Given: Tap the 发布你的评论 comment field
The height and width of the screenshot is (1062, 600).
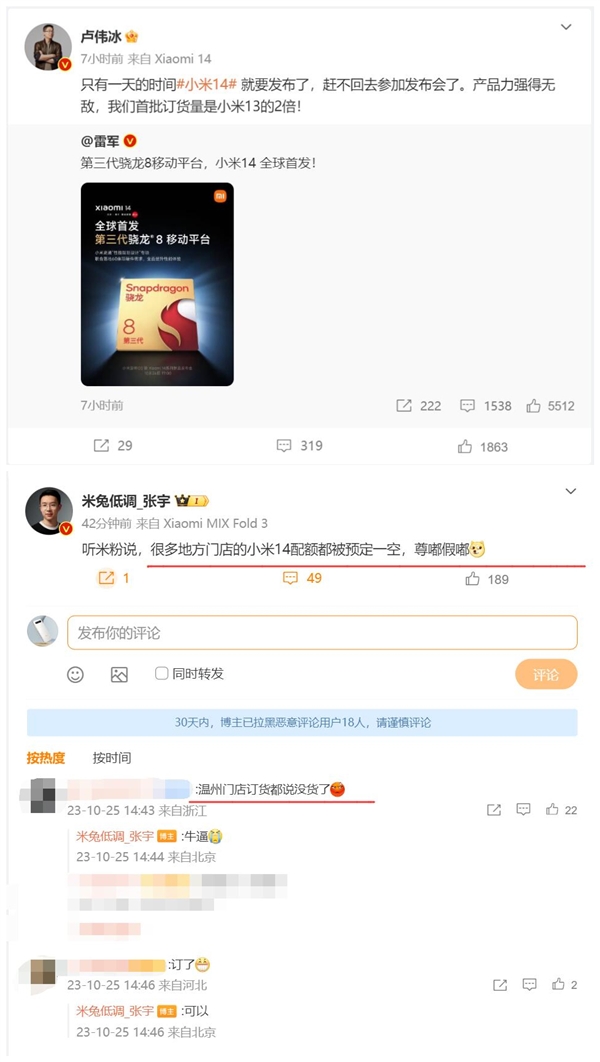Looking at the screenshot, I should point(322,632).
